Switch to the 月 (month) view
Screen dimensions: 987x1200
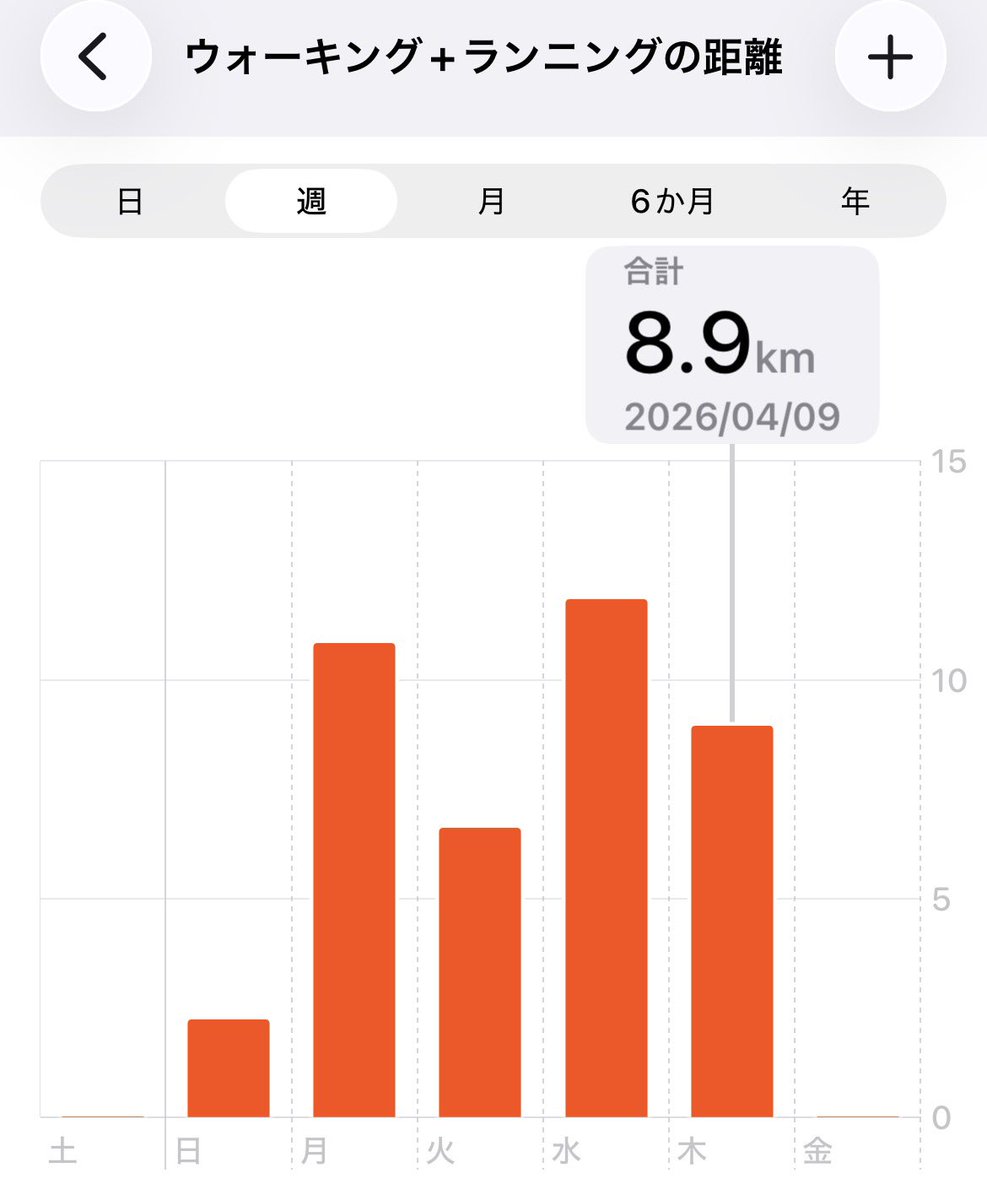[x=491, y=201]
